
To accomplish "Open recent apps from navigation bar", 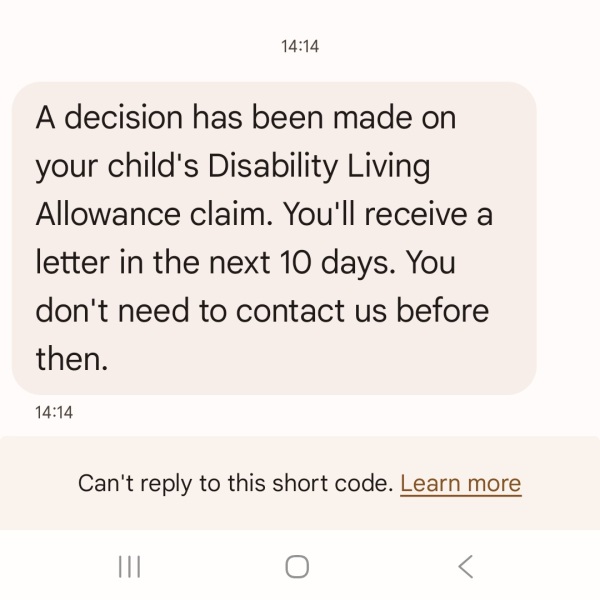I will click(x=129, y=567).
